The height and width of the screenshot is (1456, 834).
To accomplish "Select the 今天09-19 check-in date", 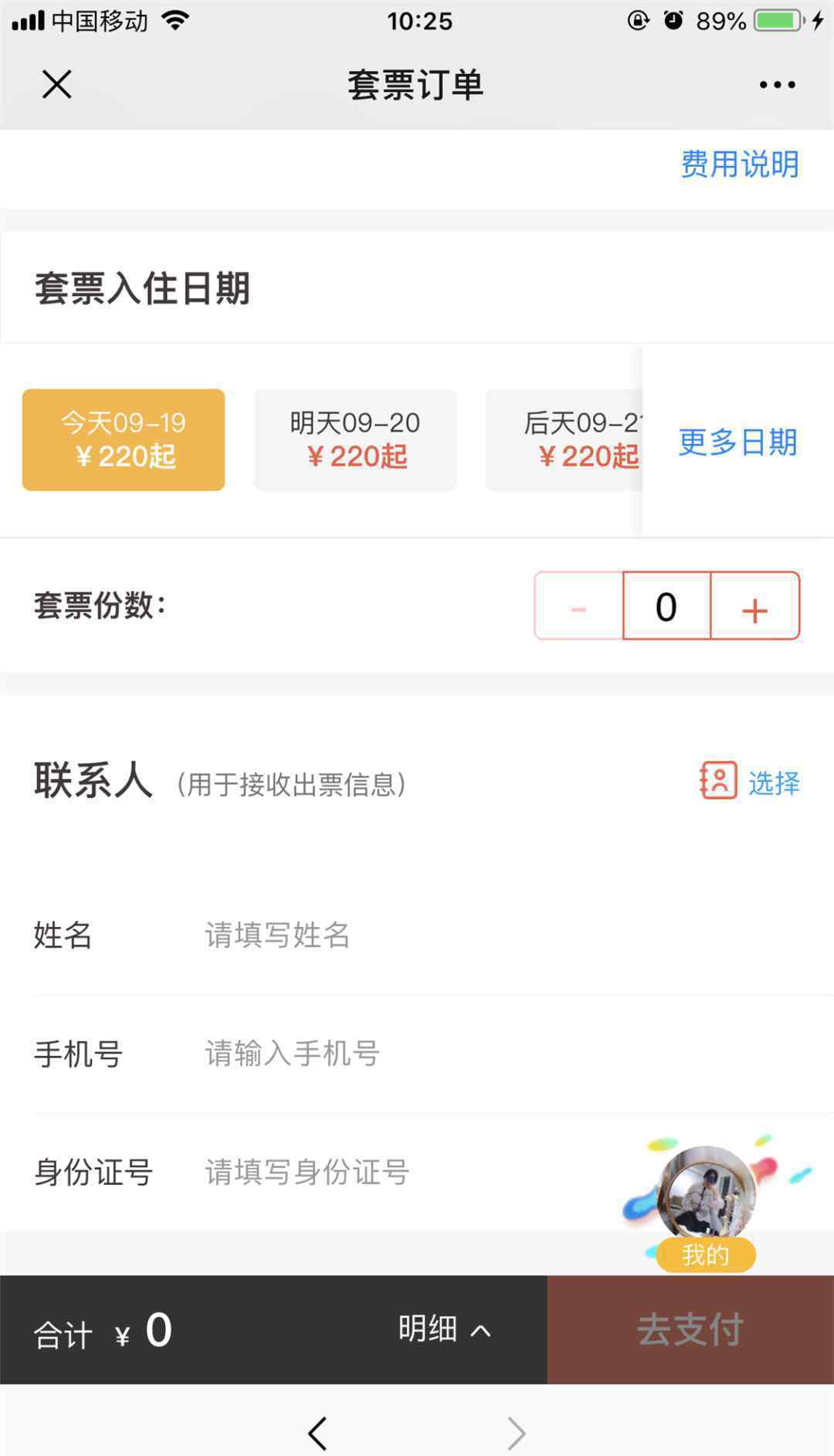I will coord(124,440).
